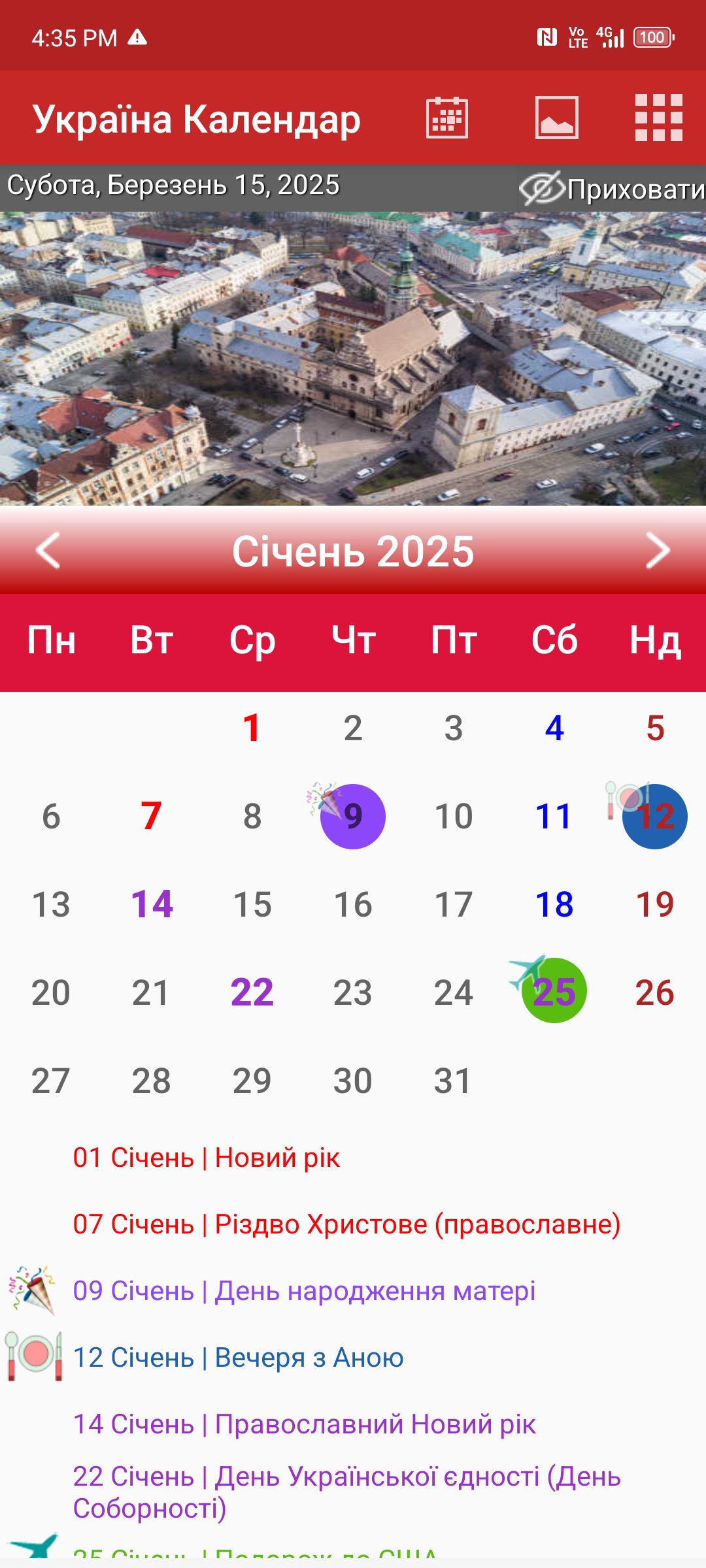Select day 9 with the birthday marker
This screenshot has width=706, height=1568.
click(353, 817)
